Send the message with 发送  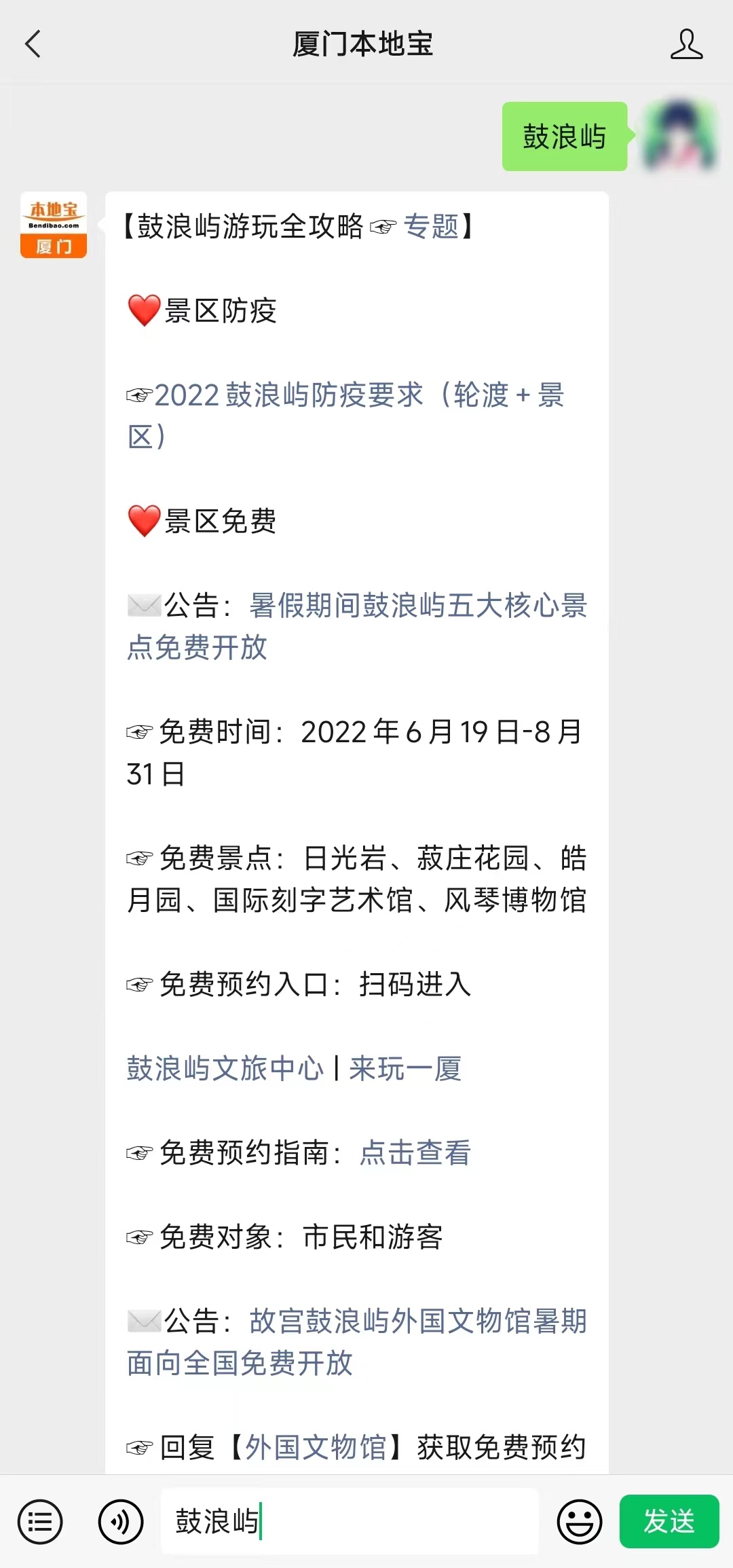(x=669, y=1522)
